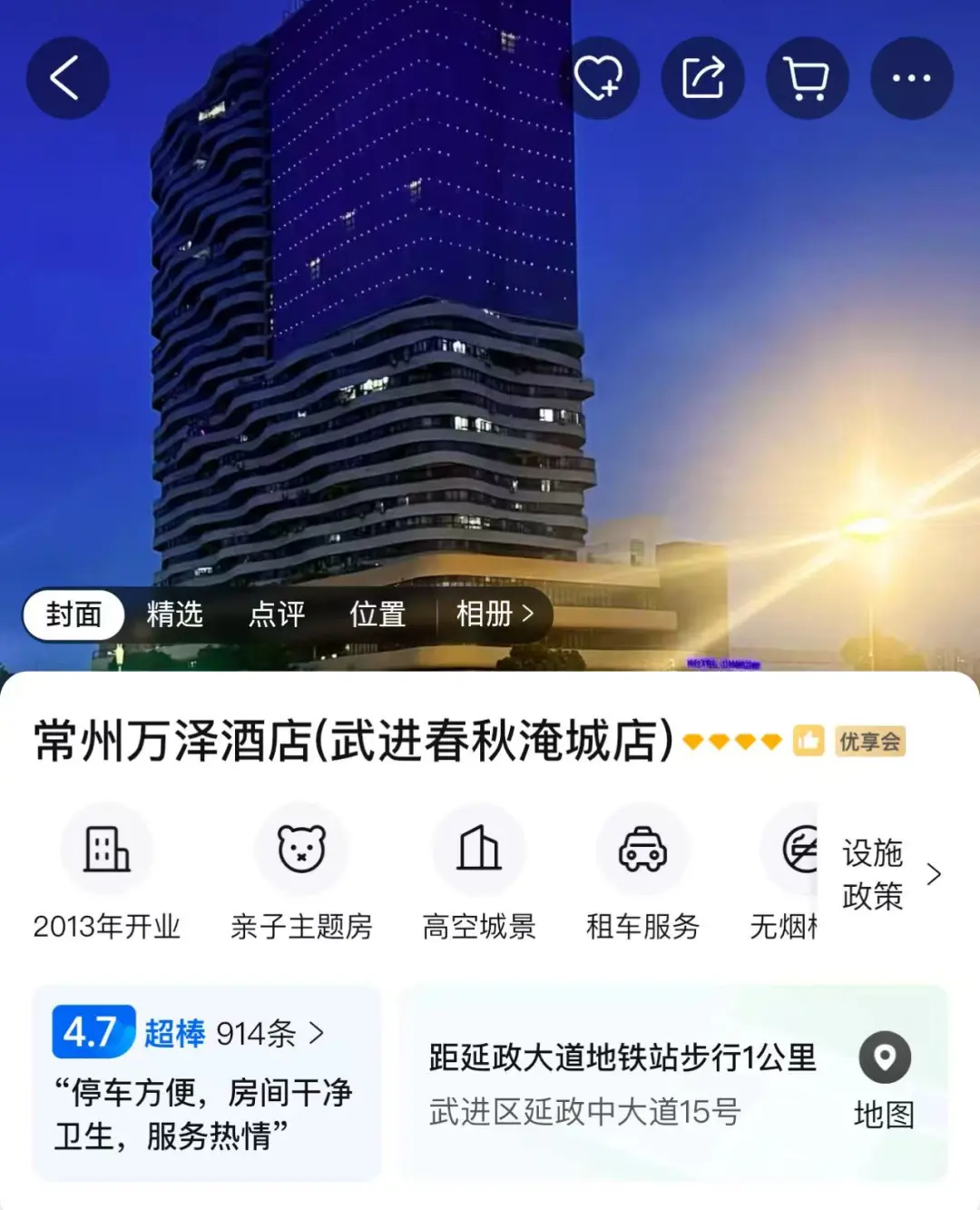Viewport: 980px width, 1210px height.
Task: Switch to the 位置 photo tab
Action: 377,615
